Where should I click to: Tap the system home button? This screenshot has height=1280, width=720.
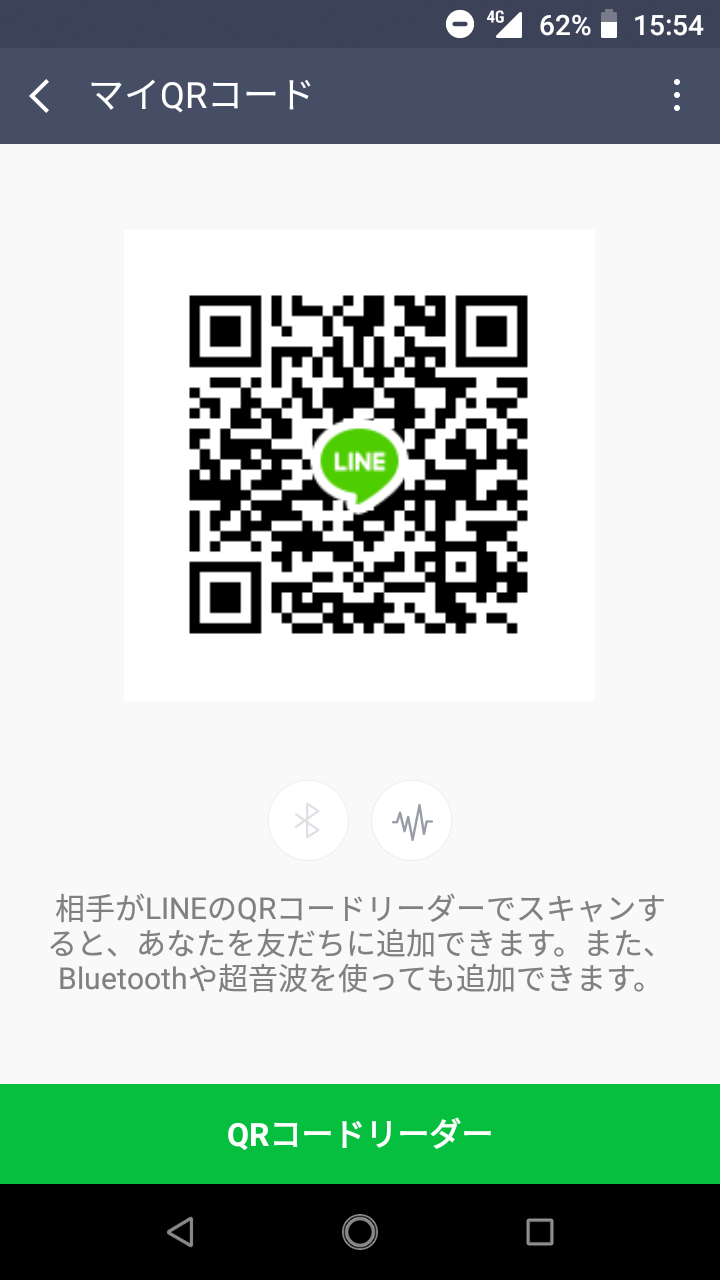tap(360, 1232)
